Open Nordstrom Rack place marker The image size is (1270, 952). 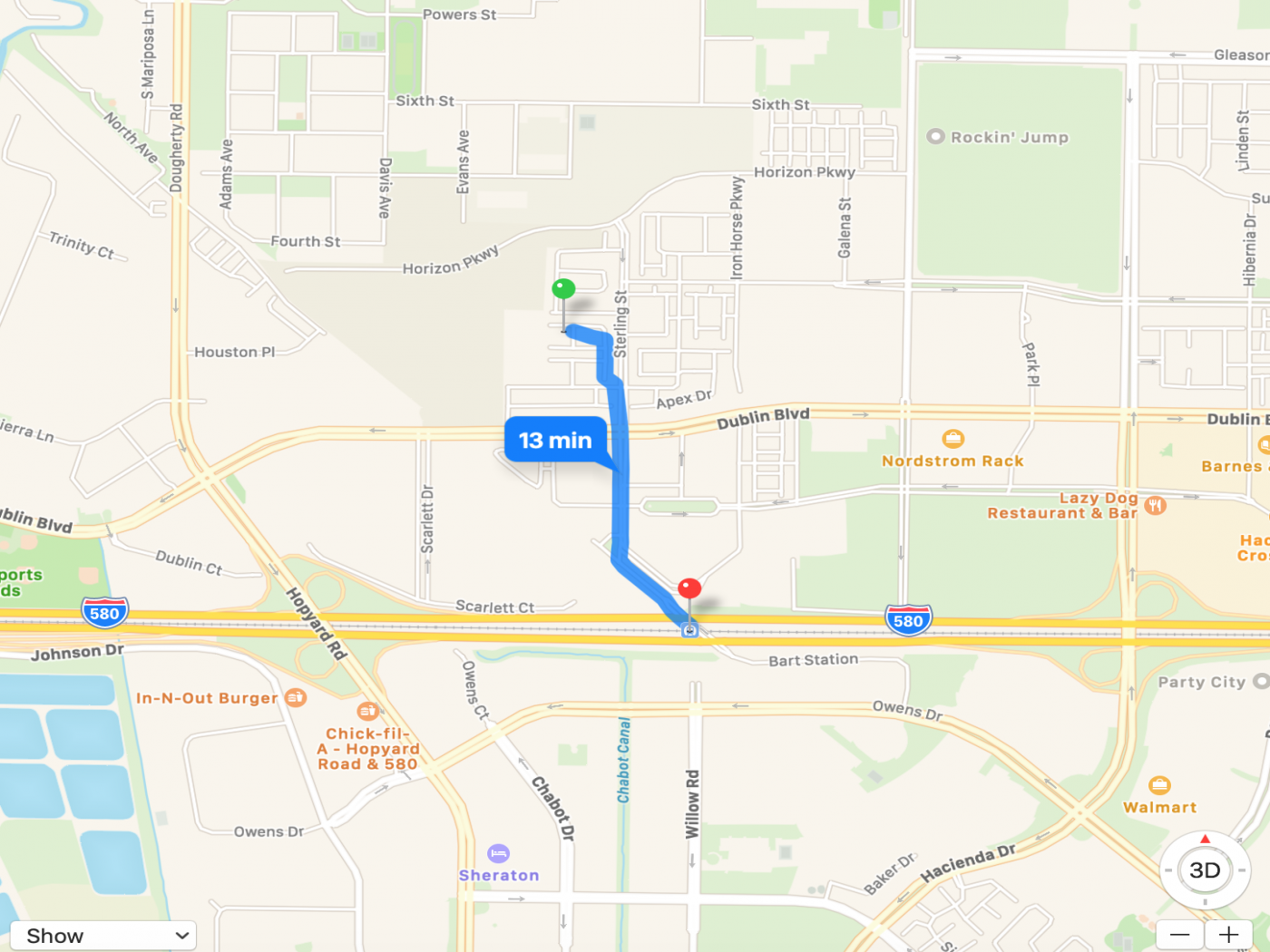pos(953,440)
